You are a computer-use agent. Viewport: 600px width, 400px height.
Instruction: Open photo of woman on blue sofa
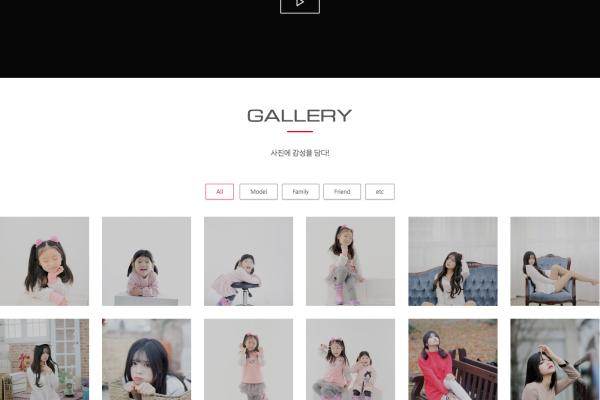pos(452,261)
